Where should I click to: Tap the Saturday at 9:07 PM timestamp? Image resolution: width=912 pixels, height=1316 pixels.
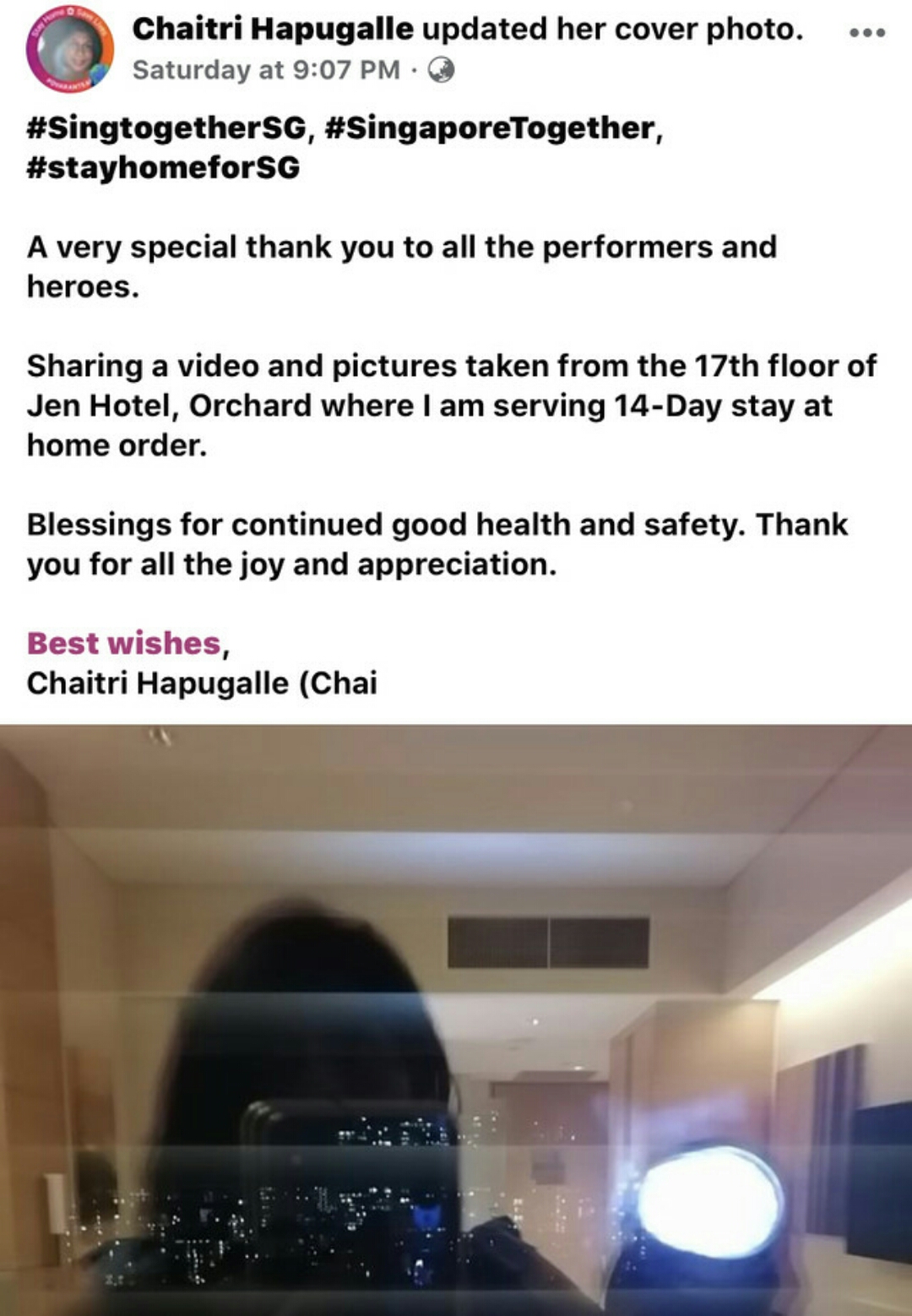265,69
